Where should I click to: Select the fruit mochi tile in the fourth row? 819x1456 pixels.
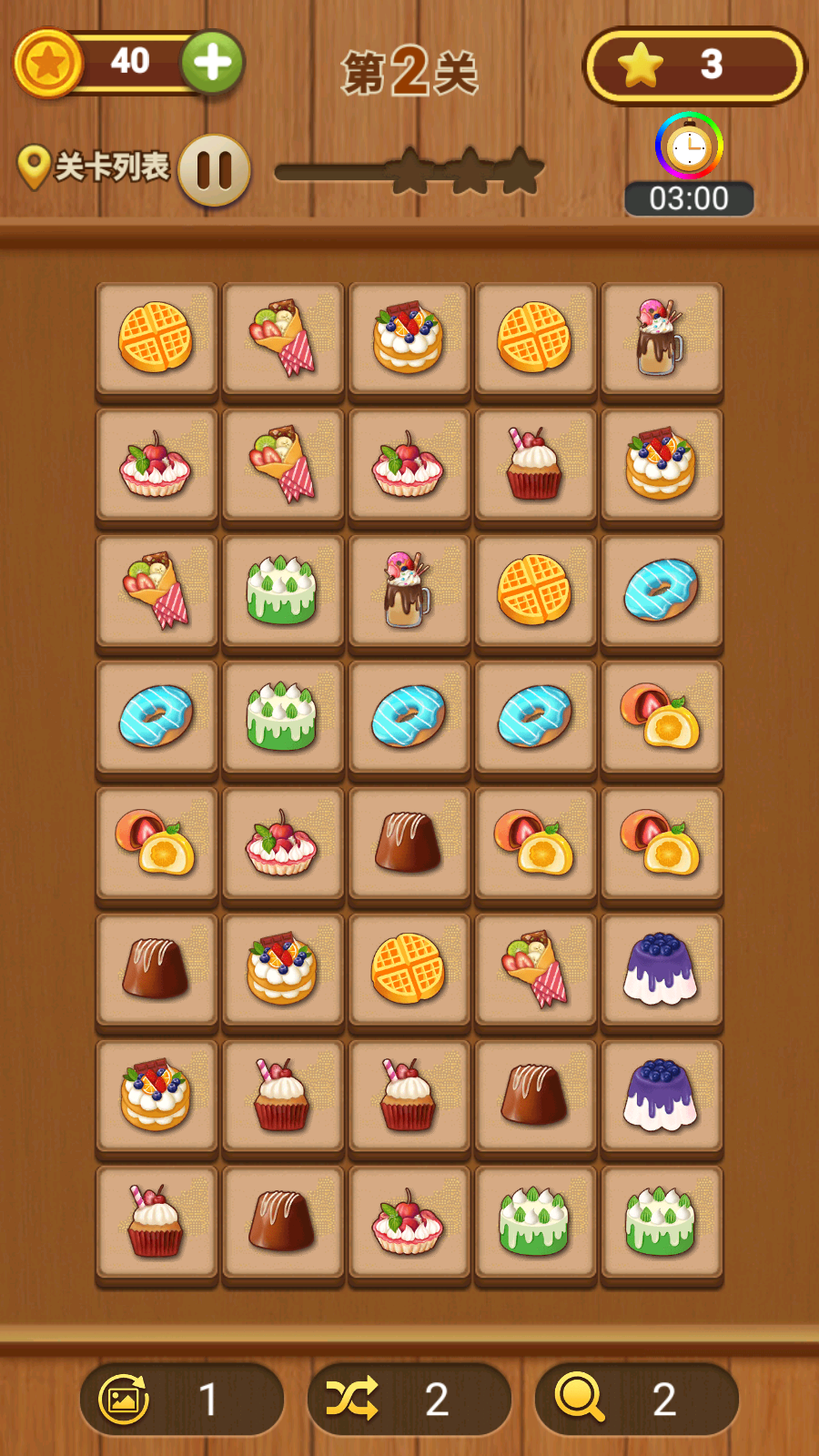(x=662, y=718)
